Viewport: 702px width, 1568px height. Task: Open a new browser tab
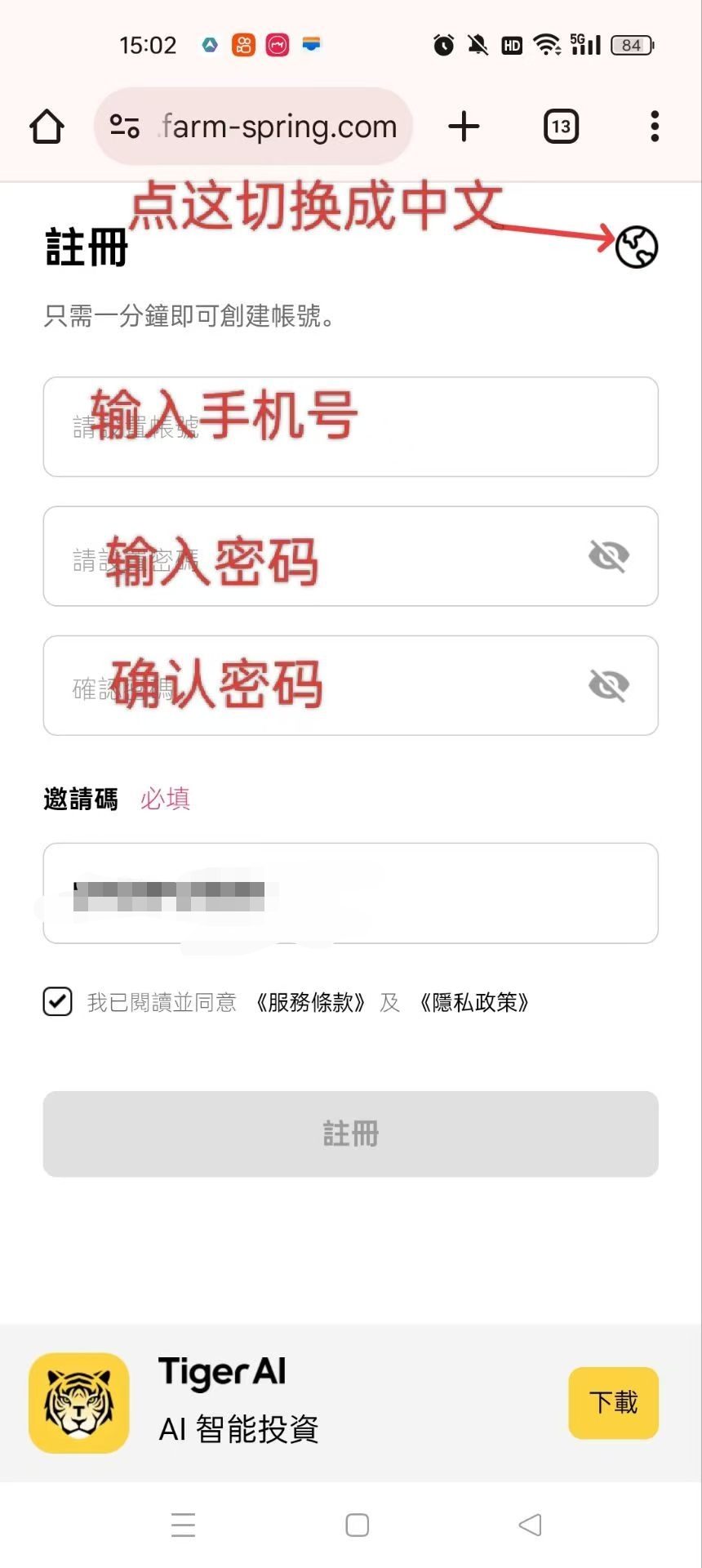tap(464, 127)
